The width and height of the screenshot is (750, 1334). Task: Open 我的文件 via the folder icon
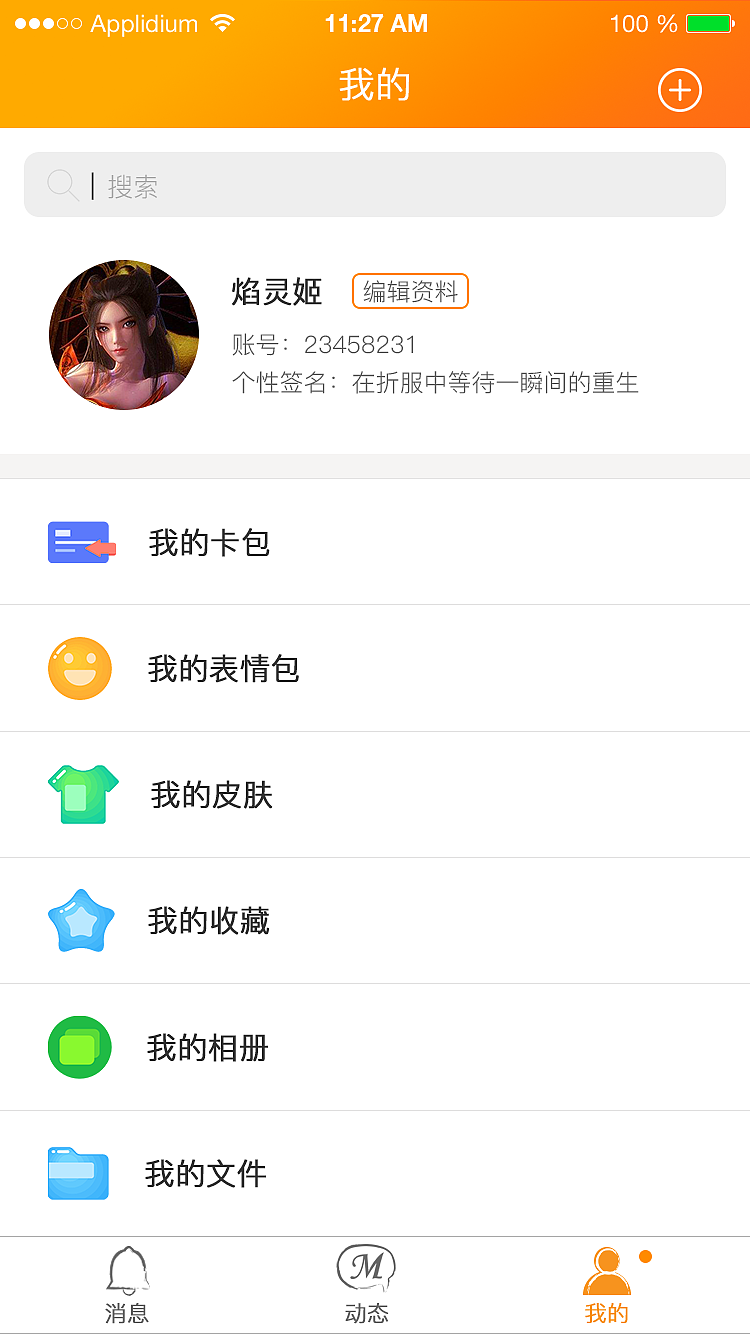click(x=78, y=1173)
